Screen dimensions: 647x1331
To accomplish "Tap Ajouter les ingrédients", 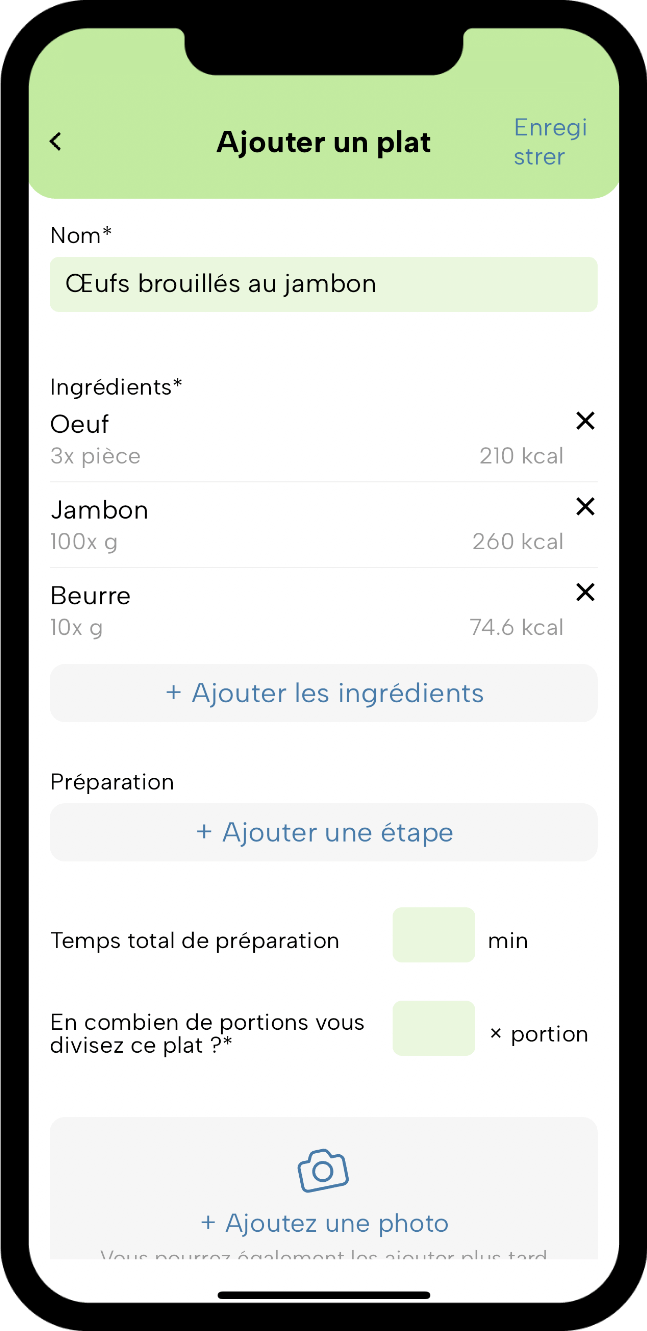I will 324,693.
